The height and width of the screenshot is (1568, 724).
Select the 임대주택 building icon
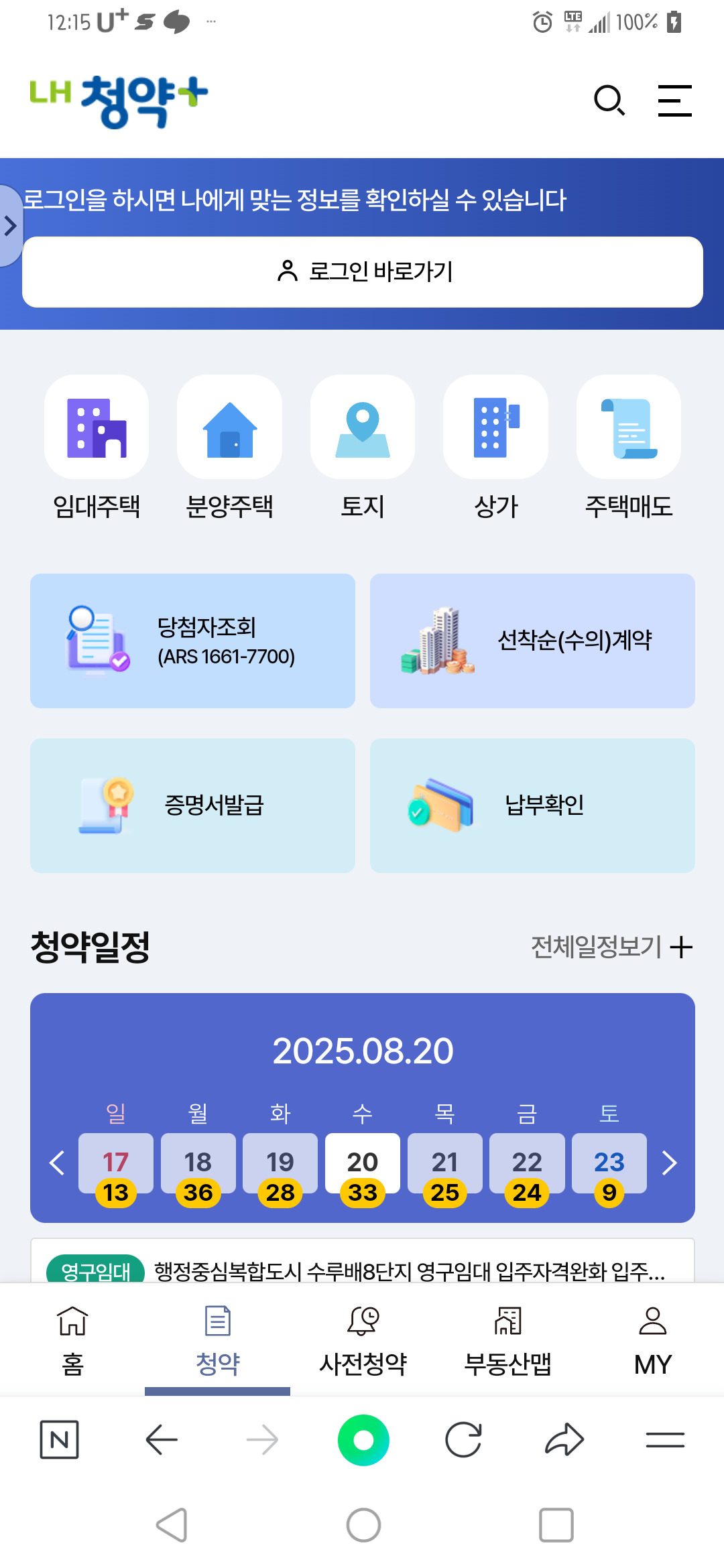click(96, 427)
